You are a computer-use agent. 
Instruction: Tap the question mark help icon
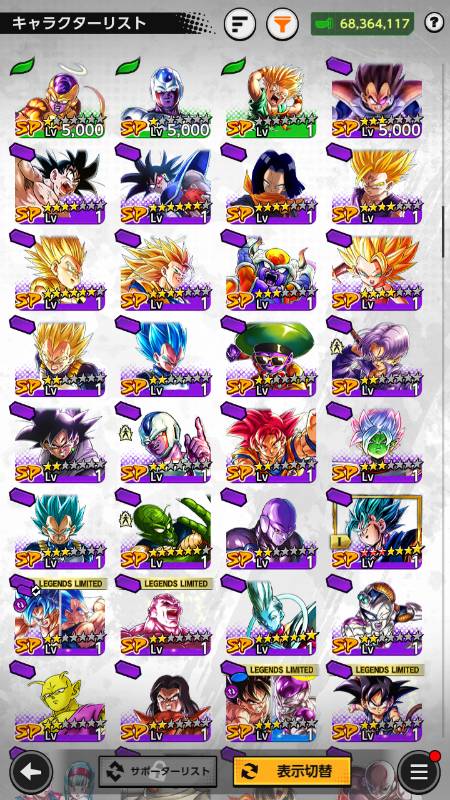point(434,23)
